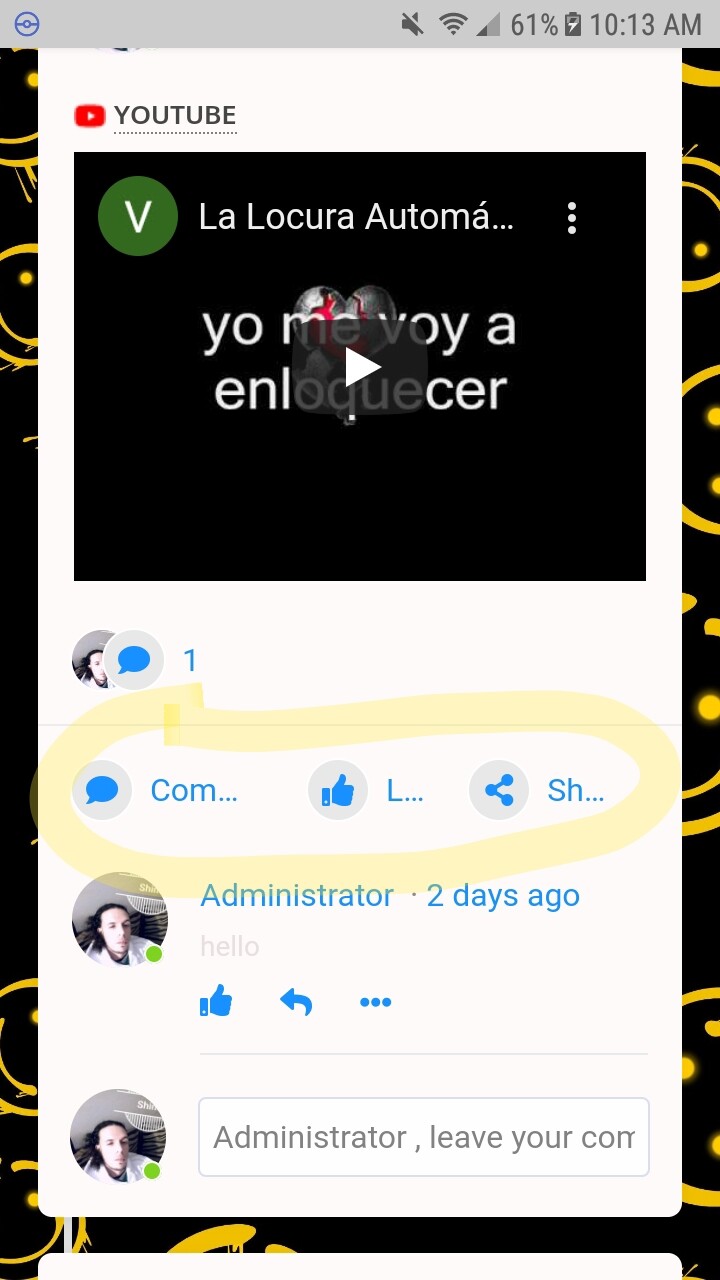Like Administrator's hello comment
Screen dimensions: 720x1280
coord(216,1001)
